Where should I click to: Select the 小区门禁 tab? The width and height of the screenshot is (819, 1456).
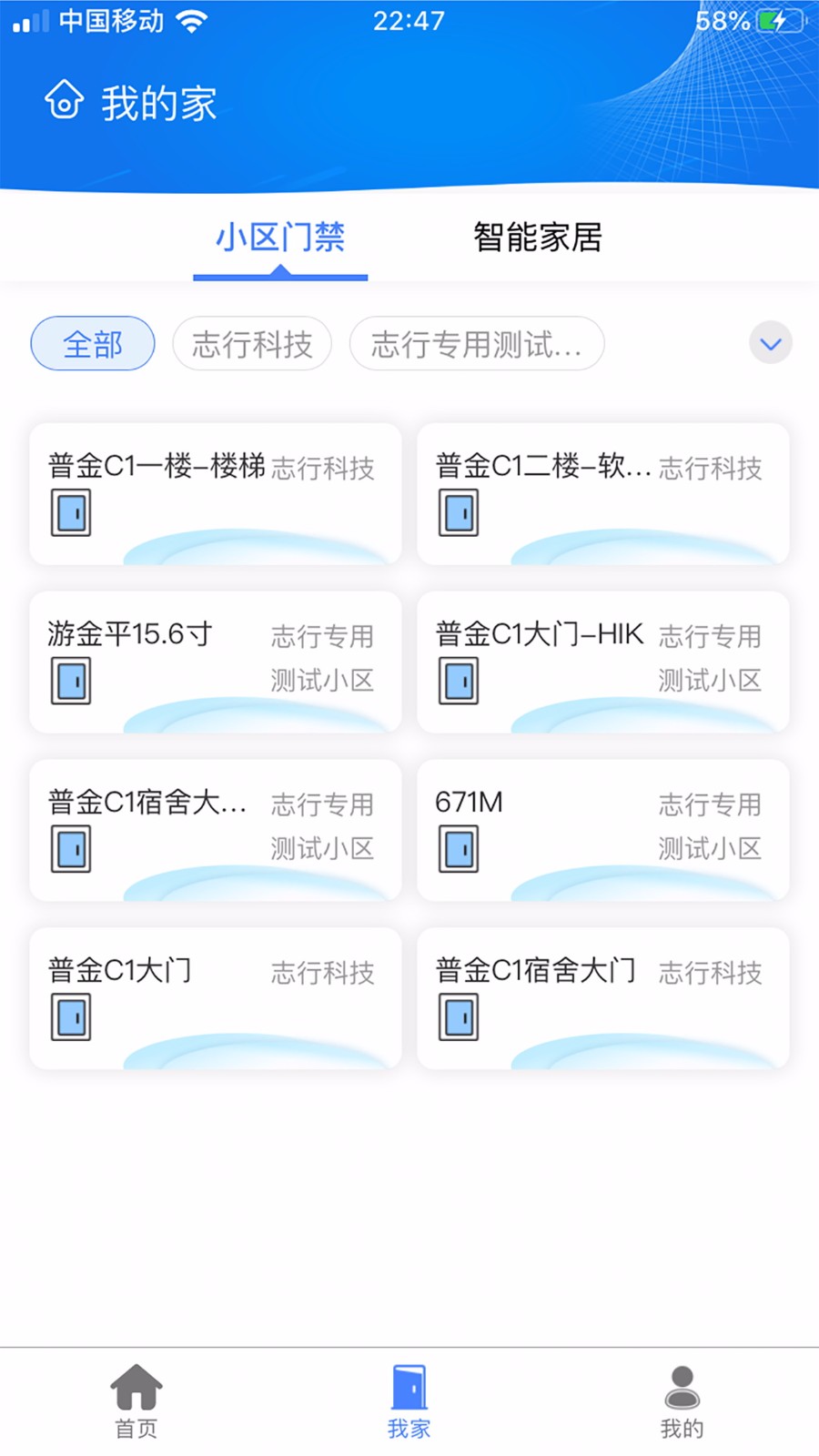click(279, 237)
